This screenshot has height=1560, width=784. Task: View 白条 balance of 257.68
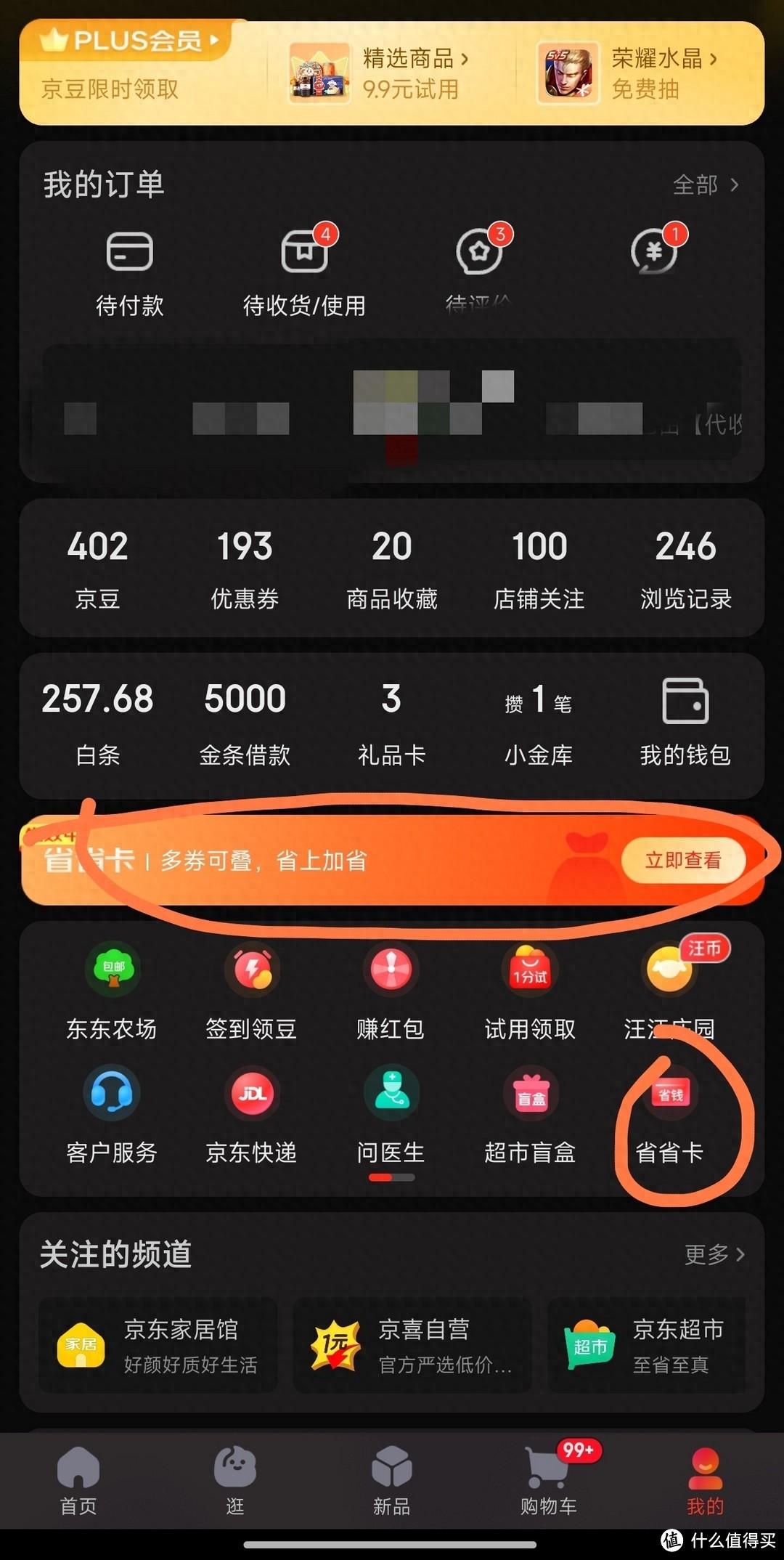pyautogui.click(x=97, y=724)
